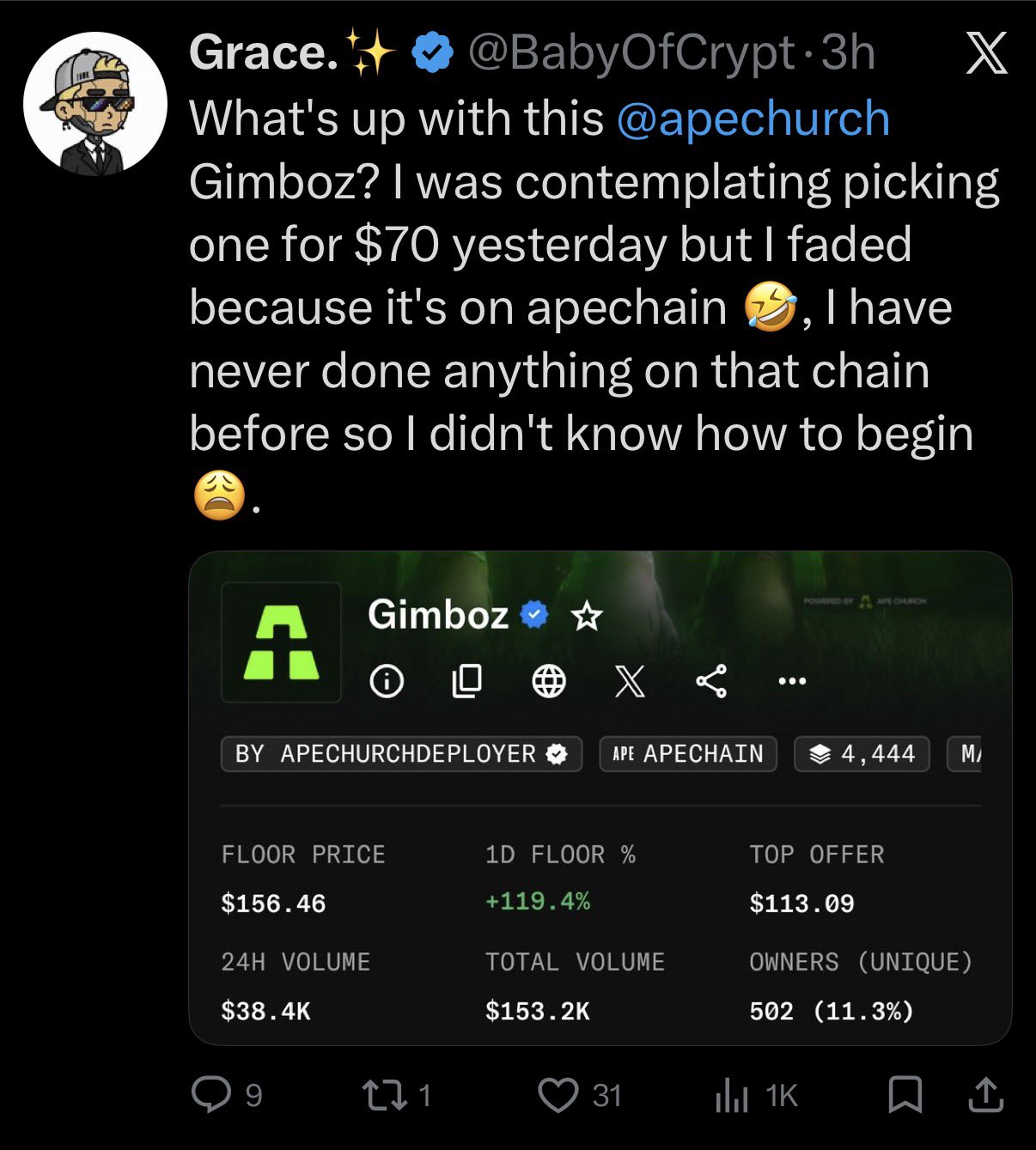Open the @apechurch mention link
Screen dimensions: 1036x1150
(x=753, y=118)
